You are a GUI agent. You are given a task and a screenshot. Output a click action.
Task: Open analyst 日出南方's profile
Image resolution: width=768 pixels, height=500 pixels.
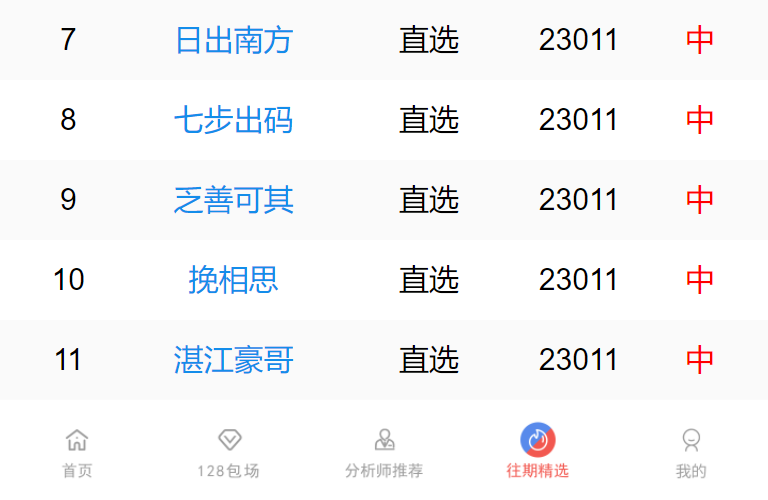tap(233, 40)
